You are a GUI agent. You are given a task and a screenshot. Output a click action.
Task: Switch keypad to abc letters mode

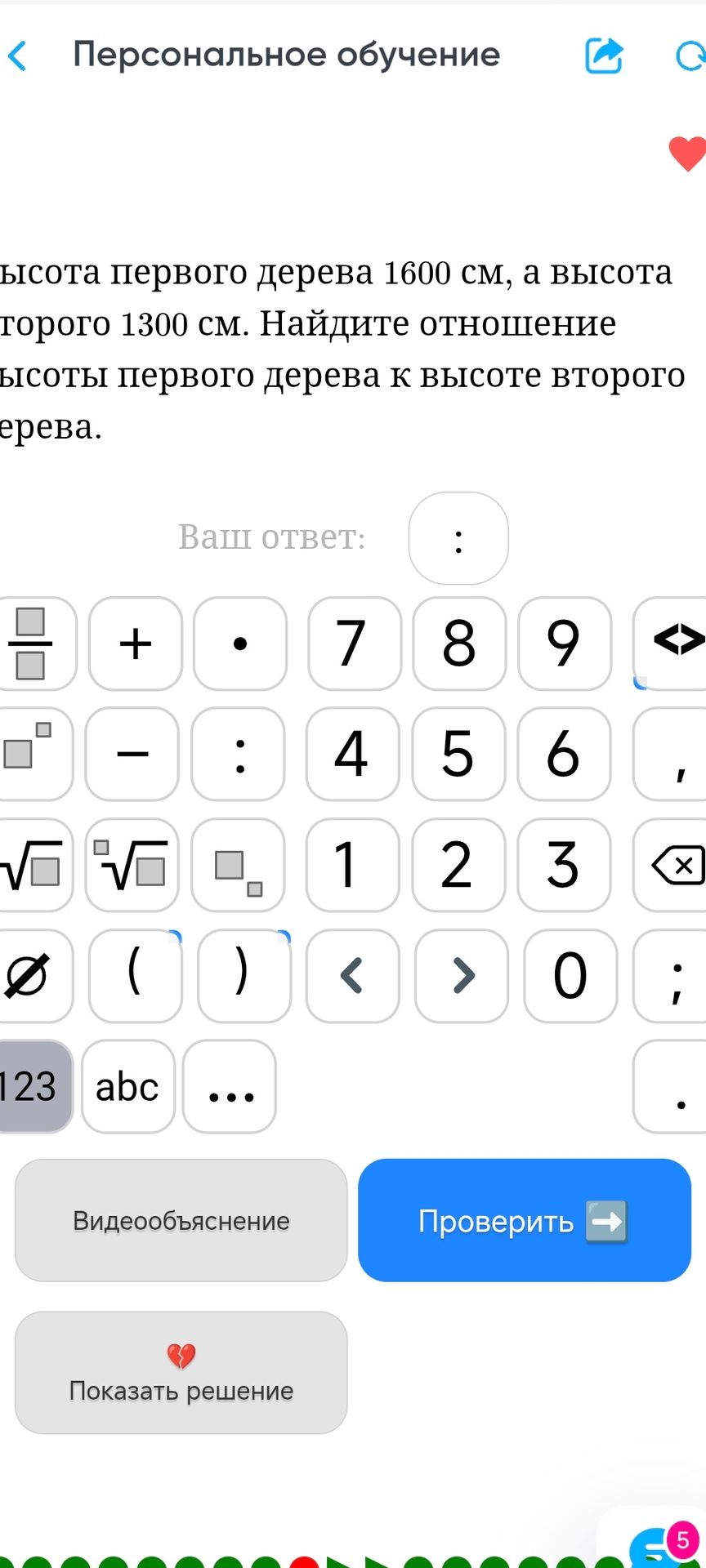pyautogui.click(x=128, y=1086)
